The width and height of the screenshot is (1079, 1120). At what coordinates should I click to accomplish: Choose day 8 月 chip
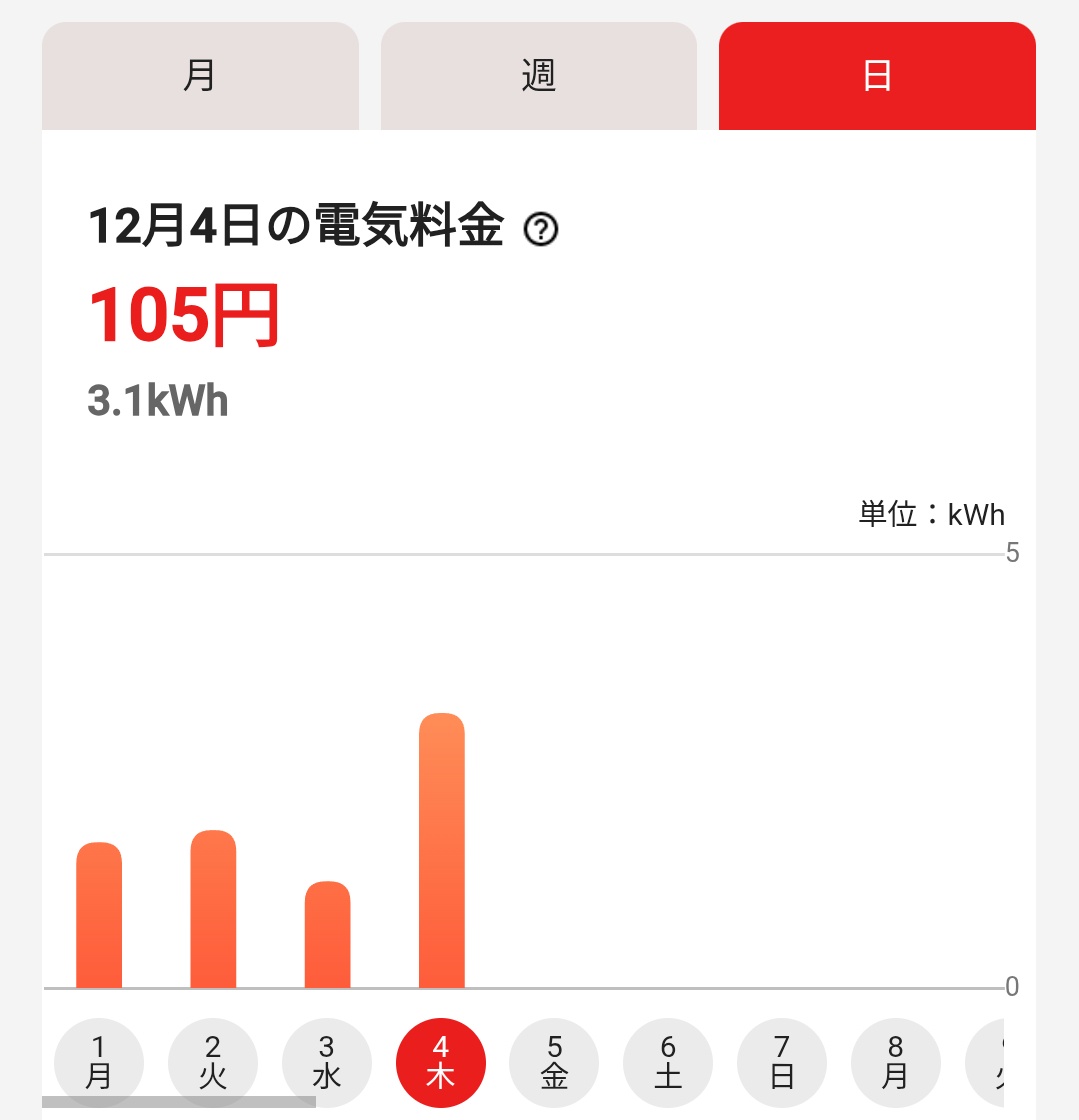coord(895,1062)
